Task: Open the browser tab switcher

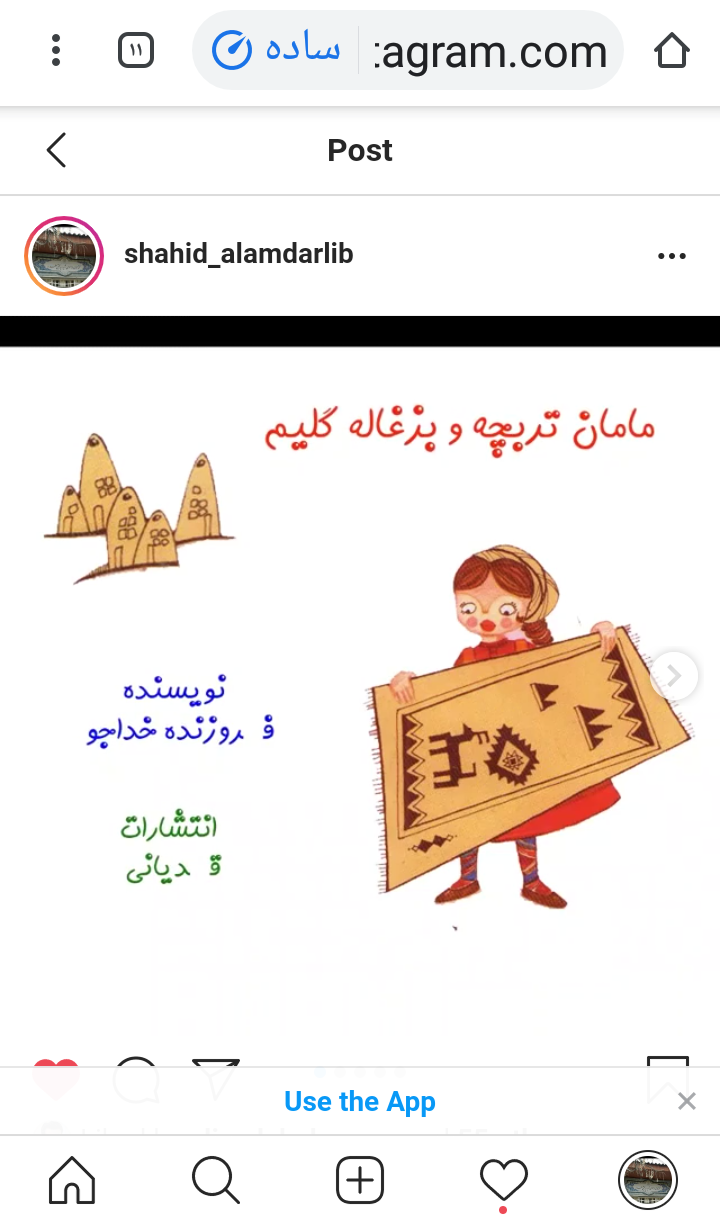Action: click(136, 50)
